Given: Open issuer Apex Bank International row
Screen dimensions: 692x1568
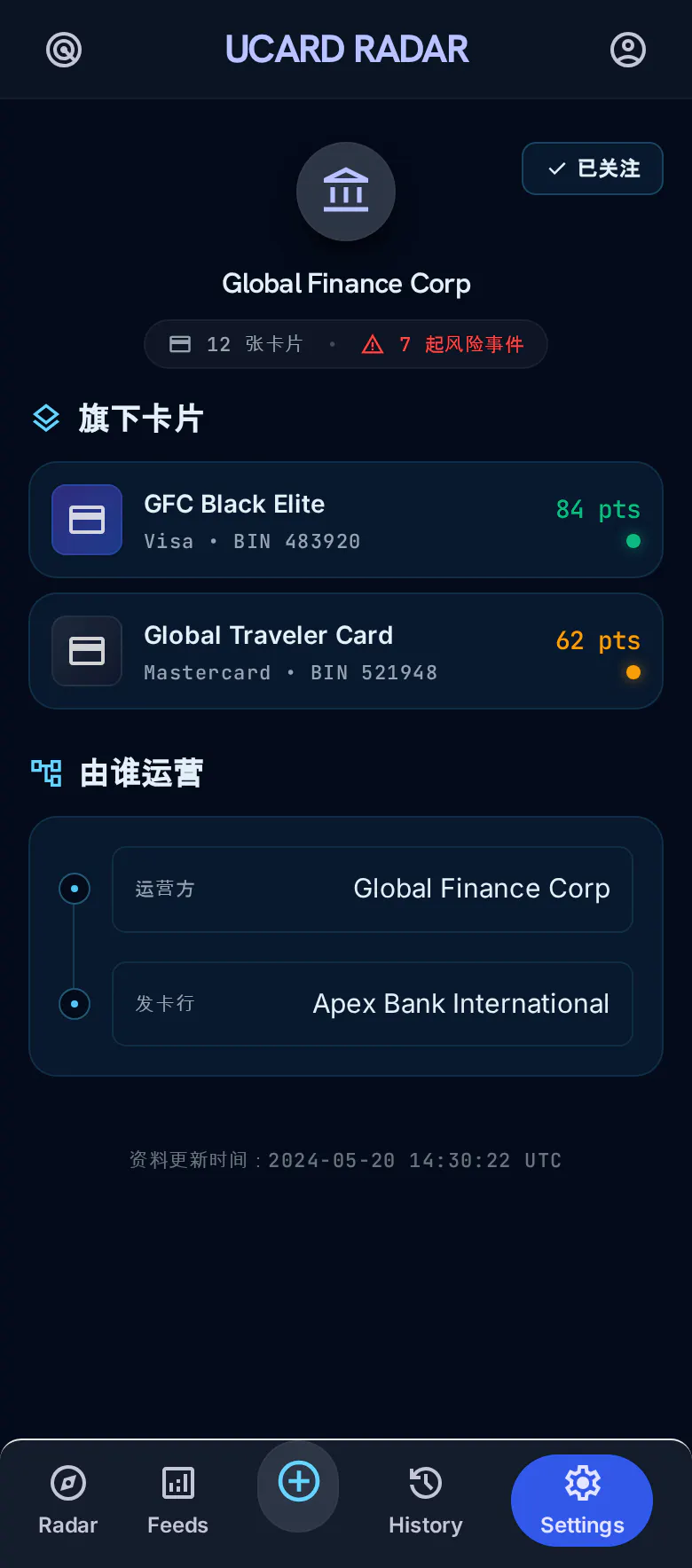Looking at the screenshot, I should coord(373,1004).
